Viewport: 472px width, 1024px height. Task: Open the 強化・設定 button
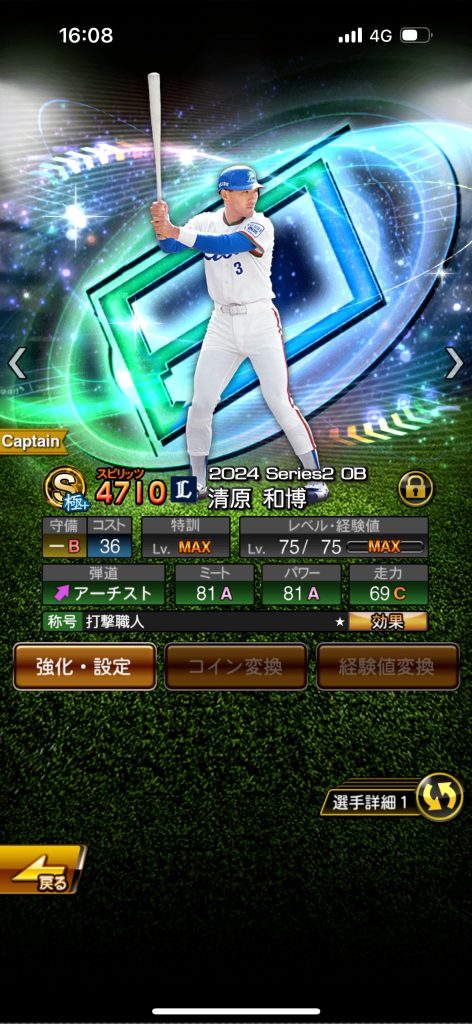point(84,666)
